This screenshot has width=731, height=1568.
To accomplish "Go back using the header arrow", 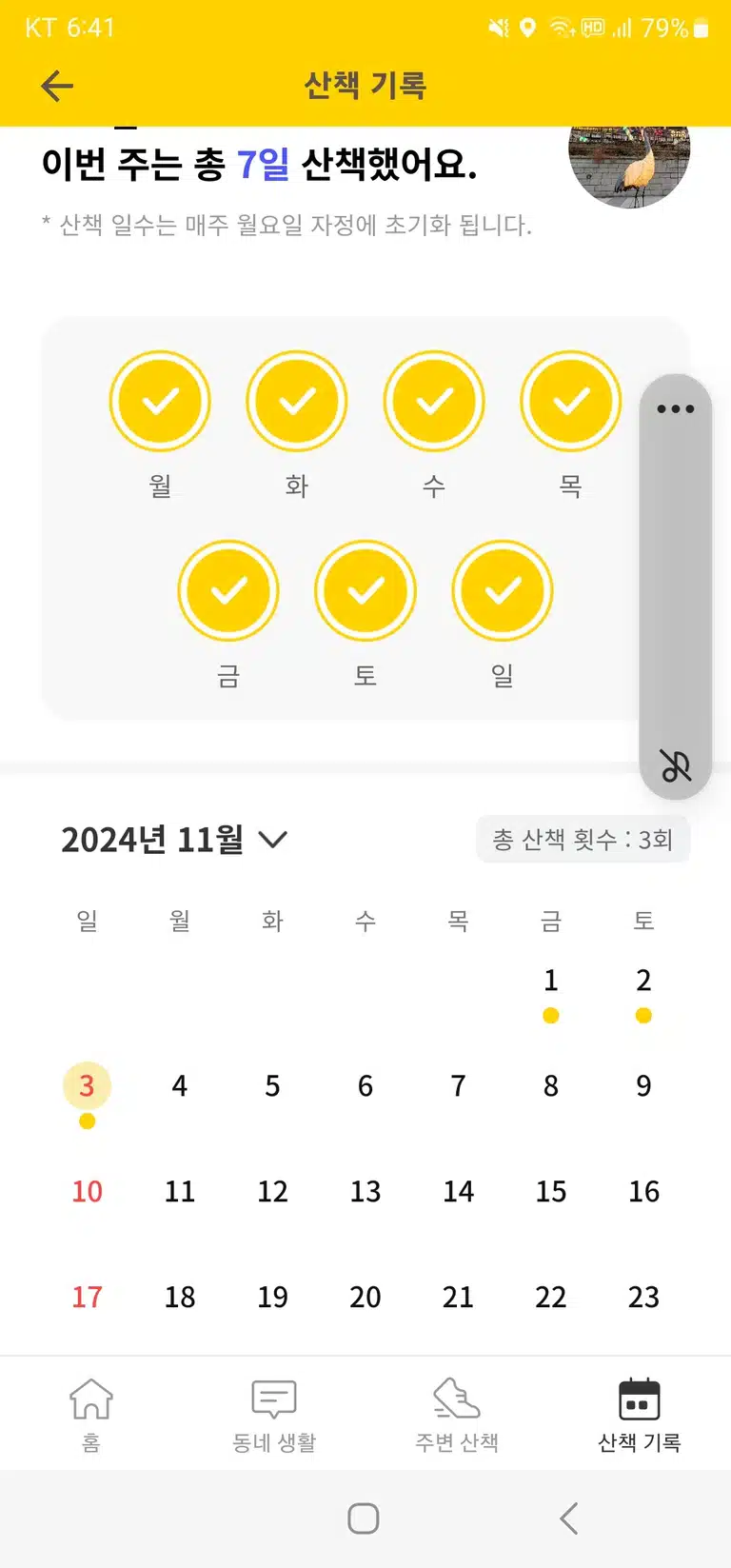I will coord(57,87).
